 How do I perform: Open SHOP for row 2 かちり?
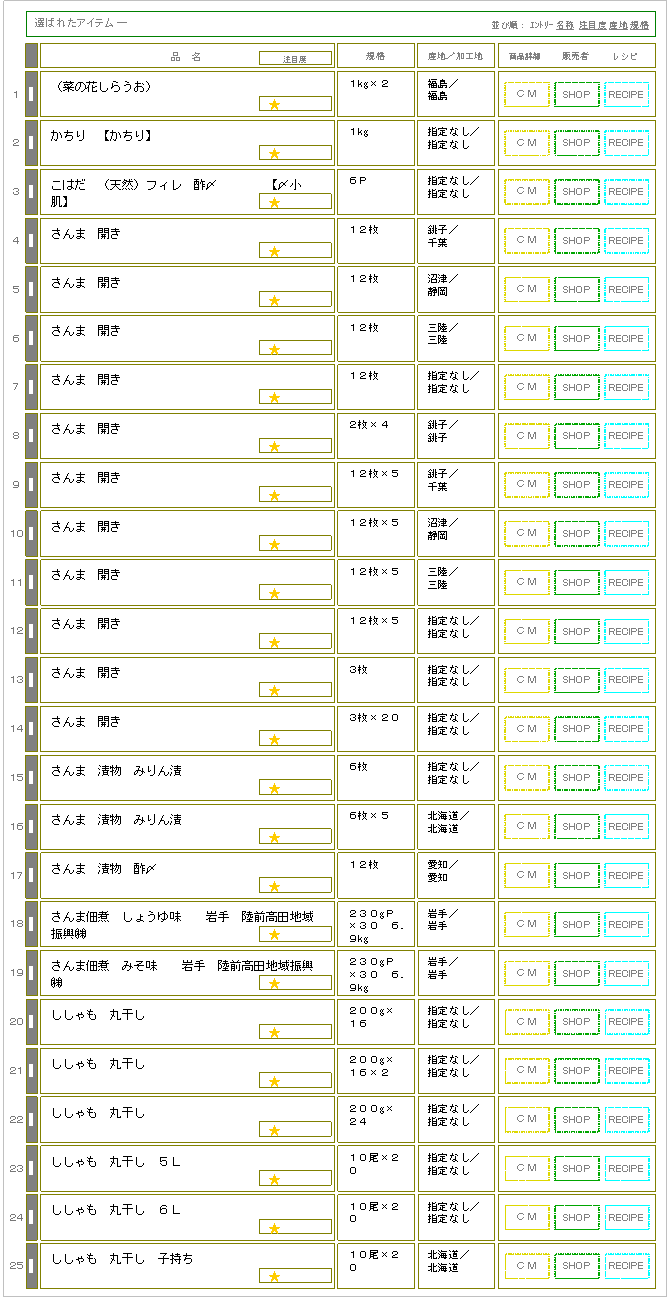[x=577, y=143]
